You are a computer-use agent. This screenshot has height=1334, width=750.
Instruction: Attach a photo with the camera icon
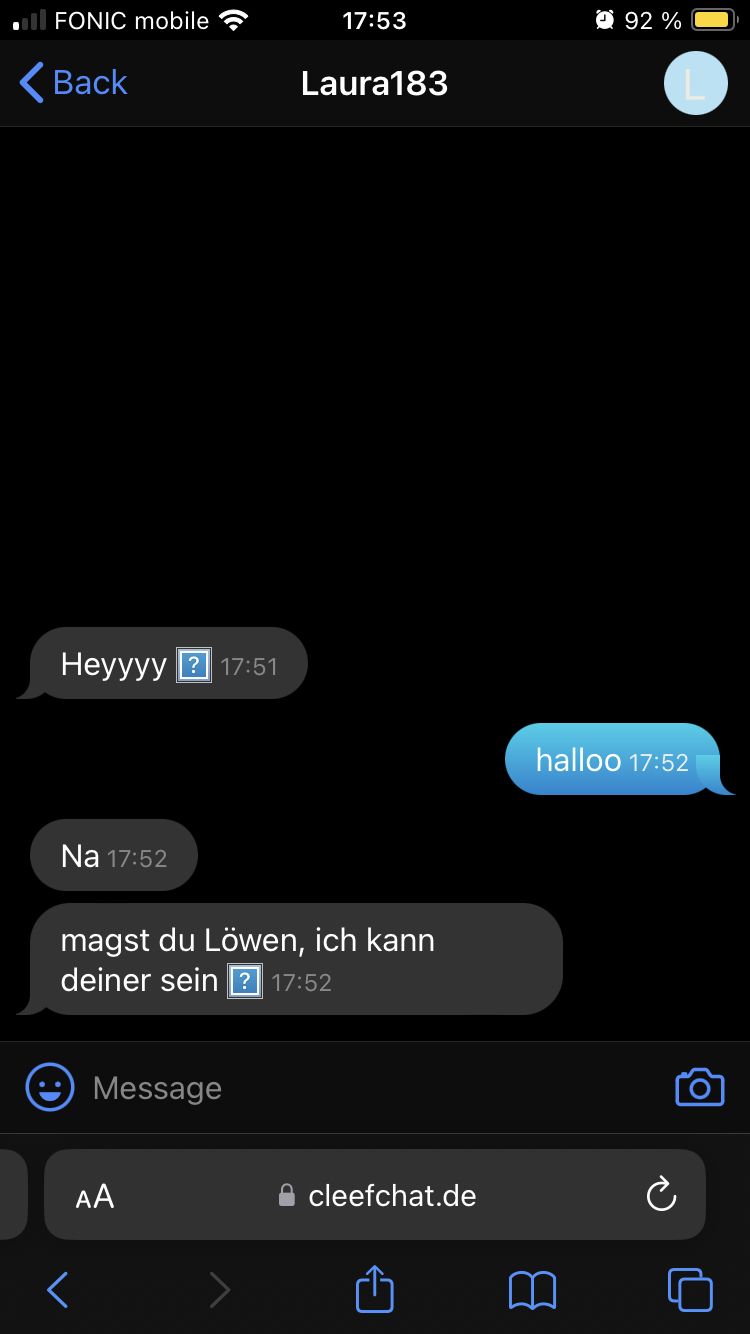(700, 1087)
